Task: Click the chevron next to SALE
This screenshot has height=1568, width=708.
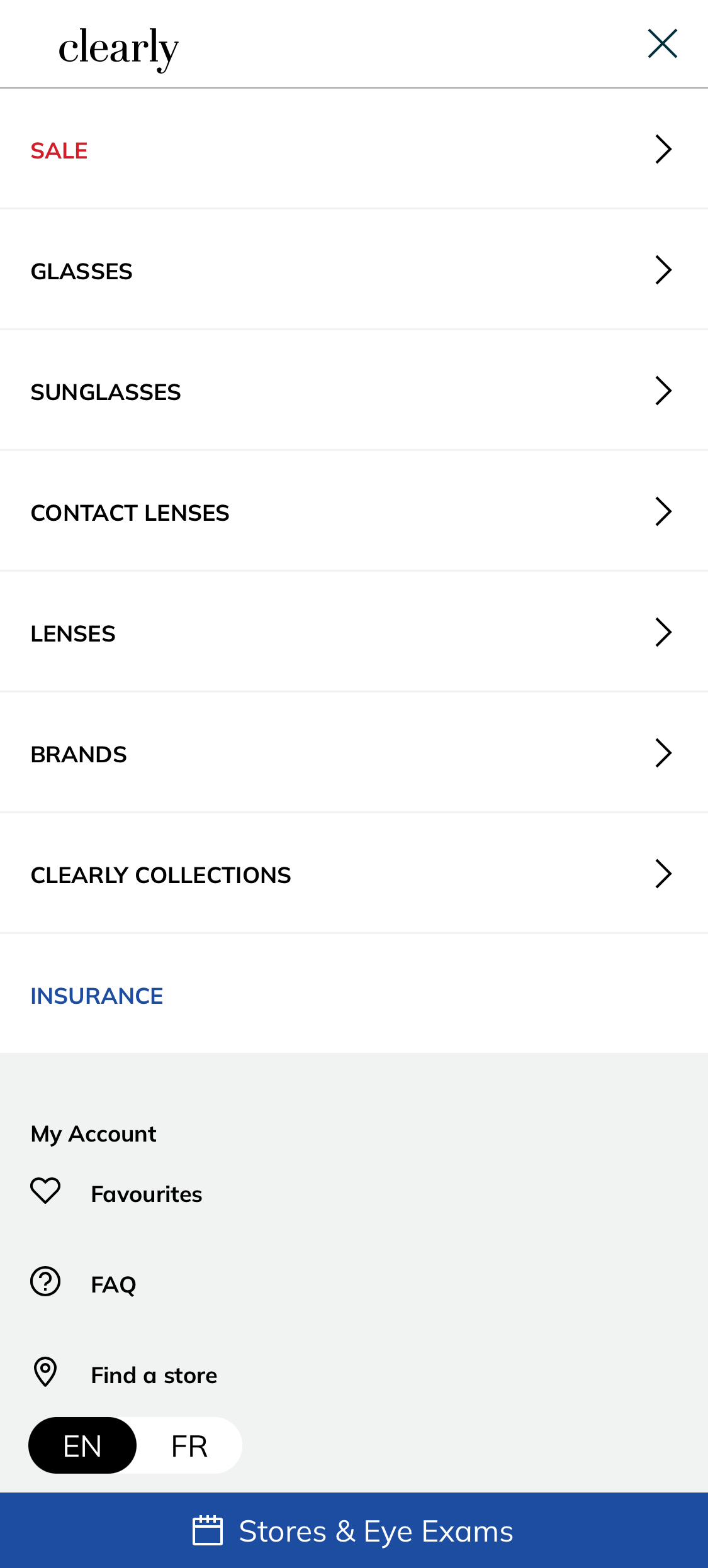Action: coord(663,150)
